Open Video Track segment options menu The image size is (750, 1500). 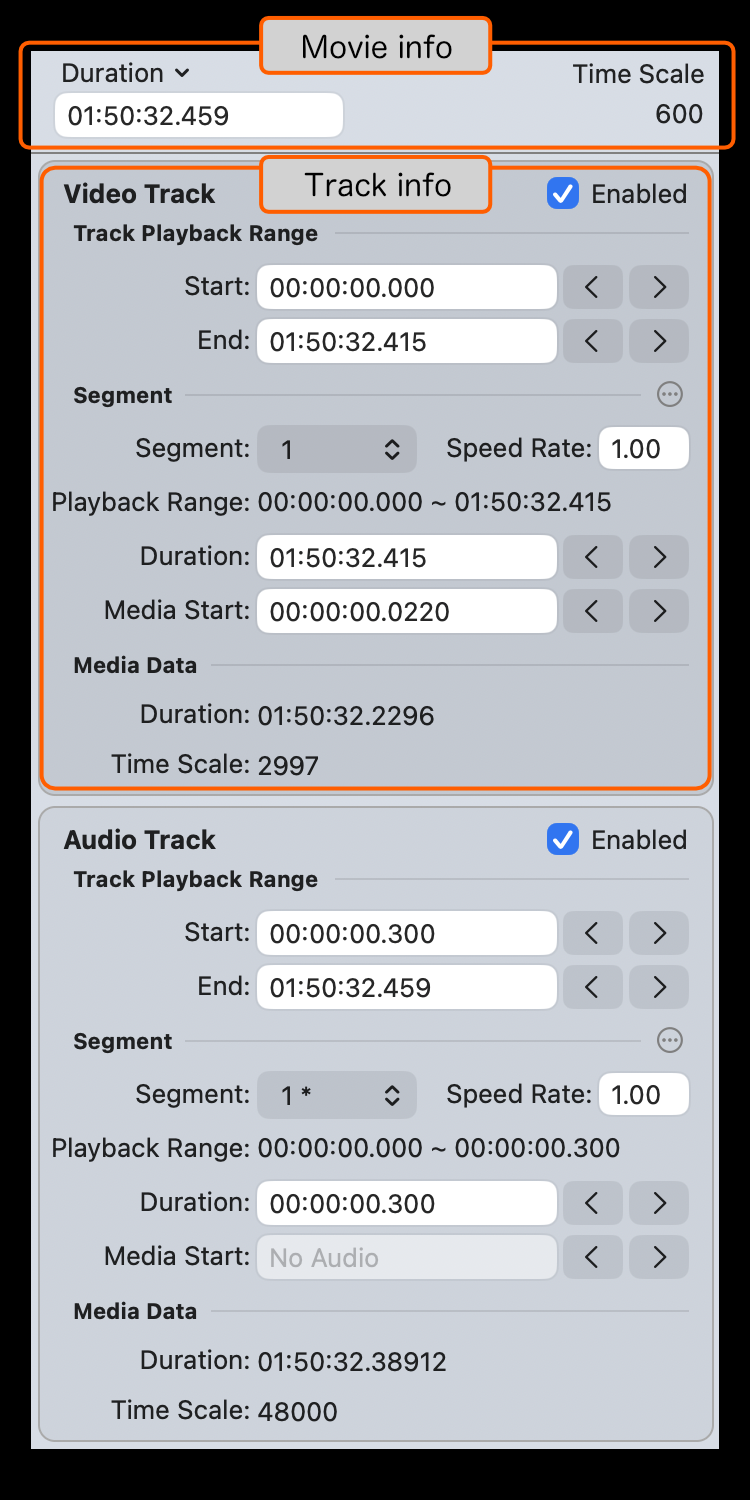[669, 395]
